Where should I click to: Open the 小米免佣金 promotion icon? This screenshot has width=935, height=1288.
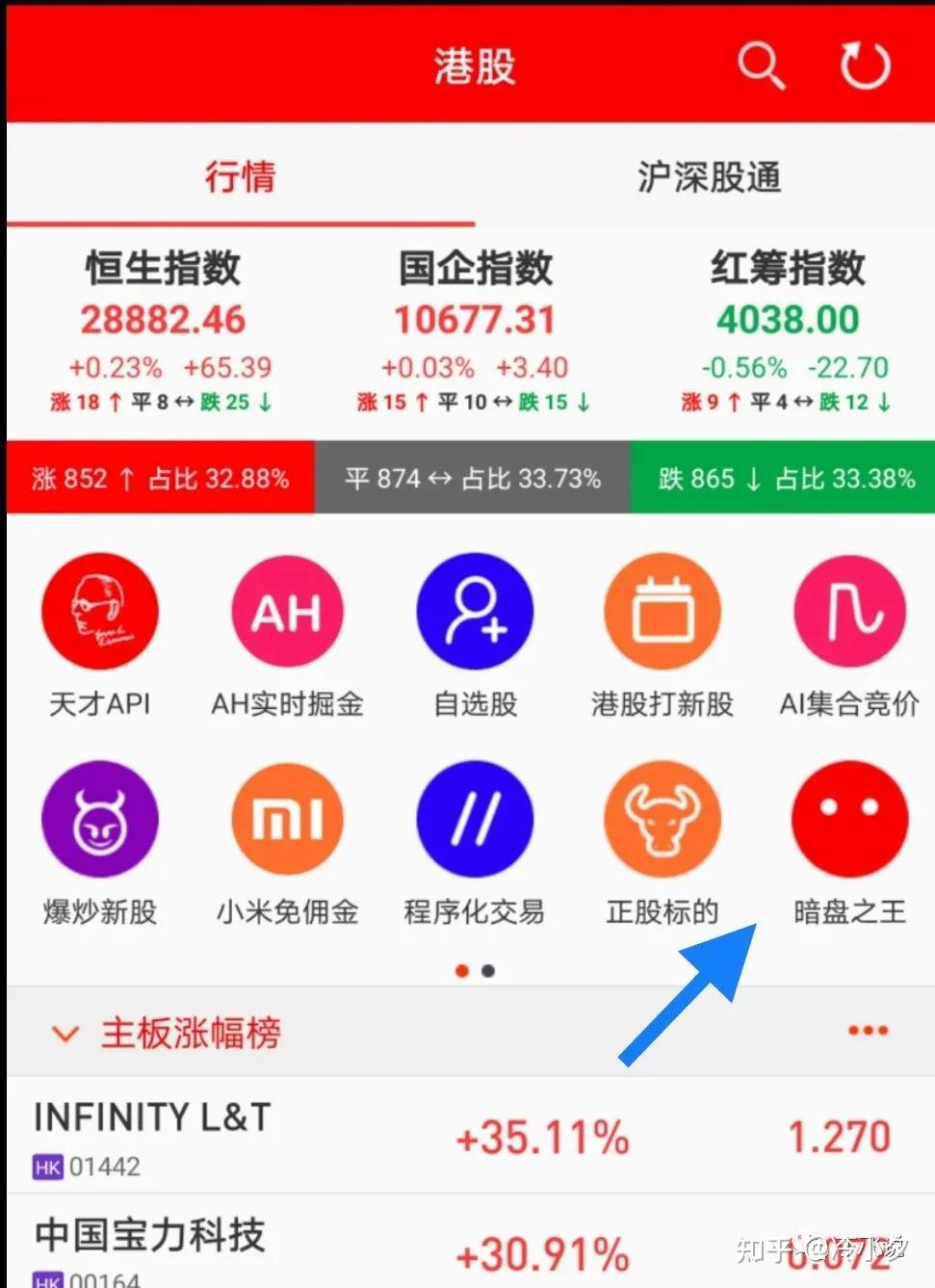pyautogui.click(x=287, y=818)
